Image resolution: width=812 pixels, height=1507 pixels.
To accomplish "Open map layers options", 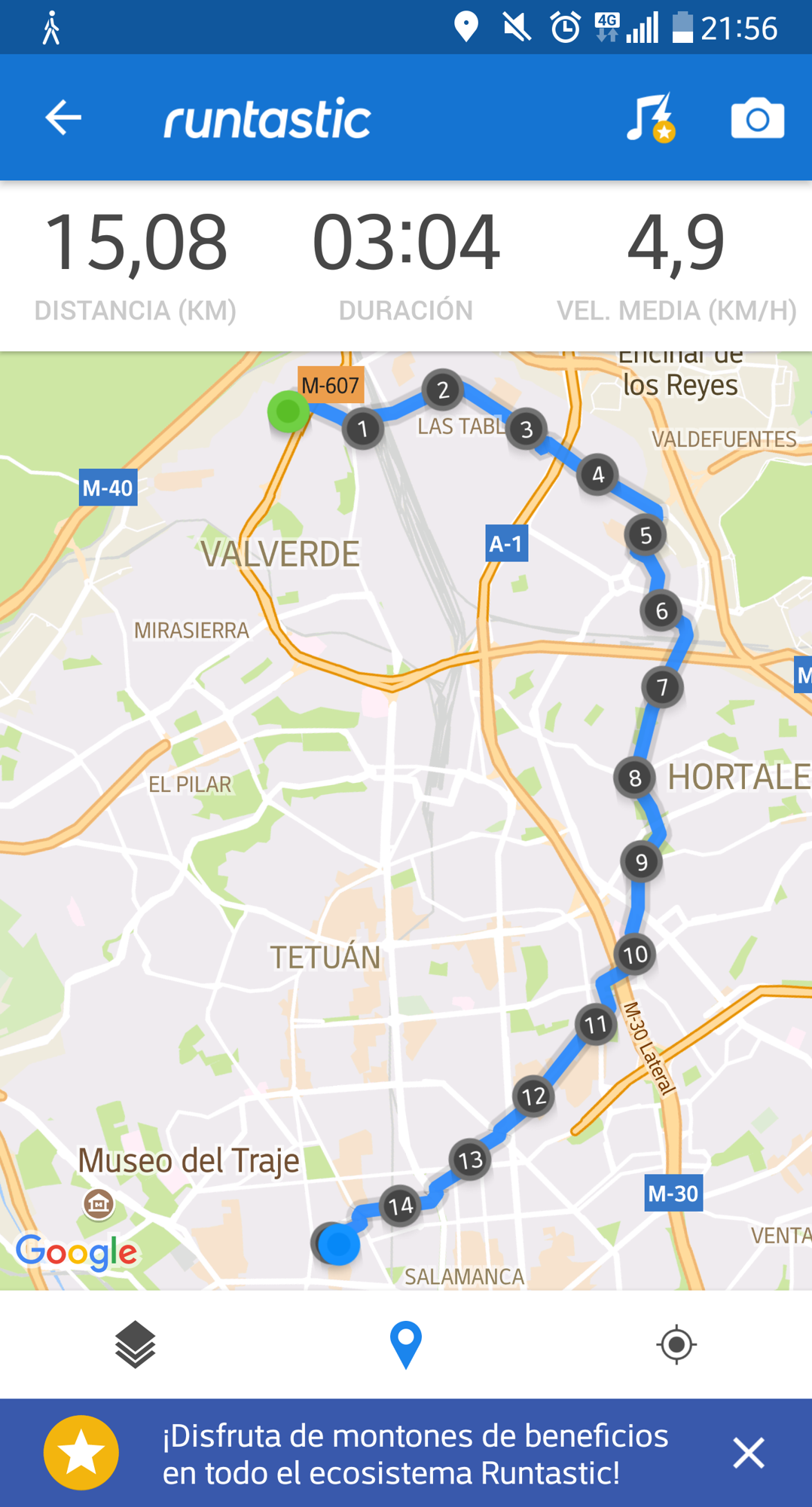I will pyautogui.click(x=136, y=1344).
